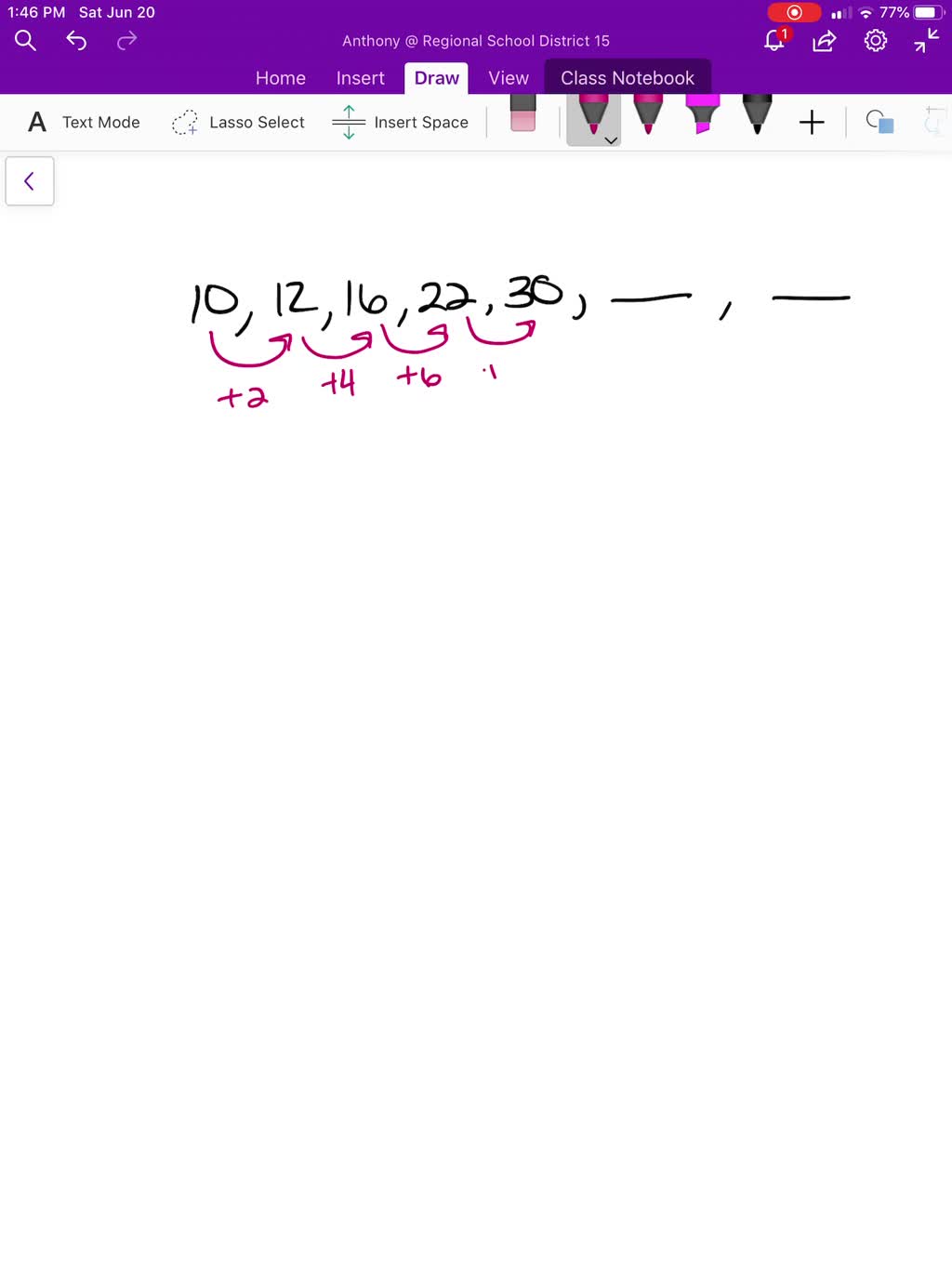This screenshot has width=952, height=1270.
Task: Open the search magnifier
Action: click(x=25, y=40)
